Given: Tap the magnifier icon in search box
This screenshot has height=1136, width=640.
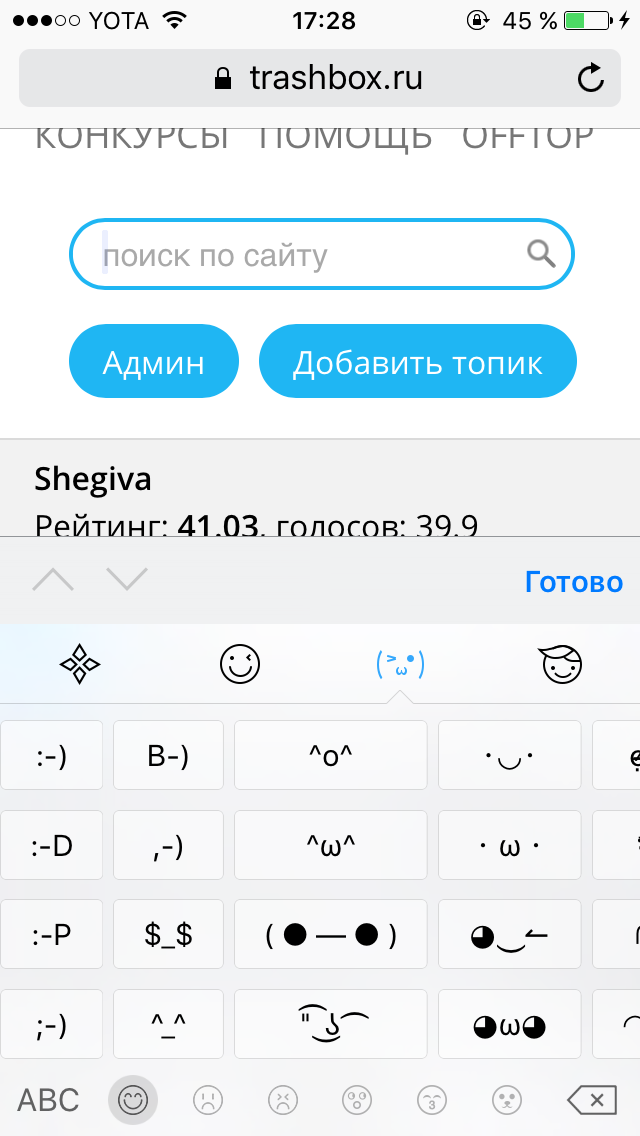Looking at the screenshot, I should pos(541,254).
